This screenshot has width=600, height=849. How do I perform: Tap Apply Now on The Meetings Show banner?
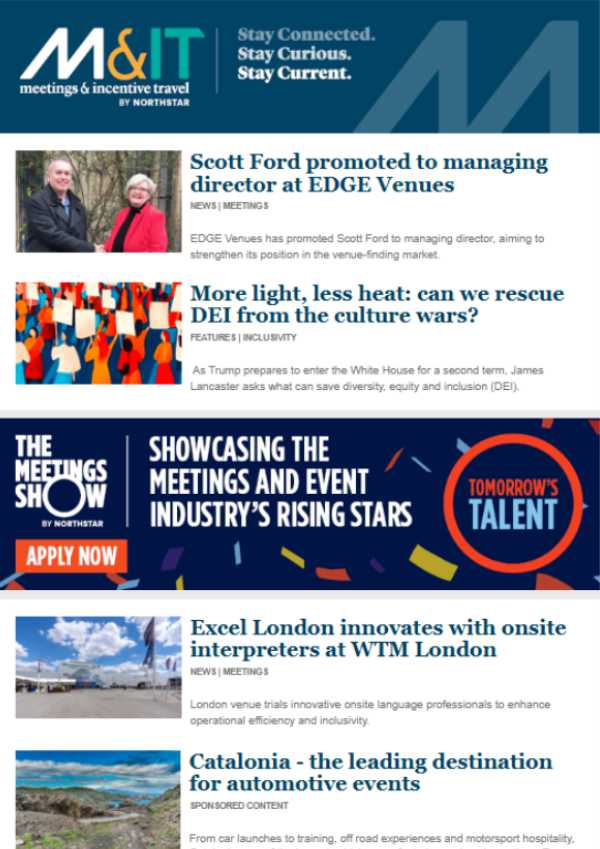click(71, 555)
